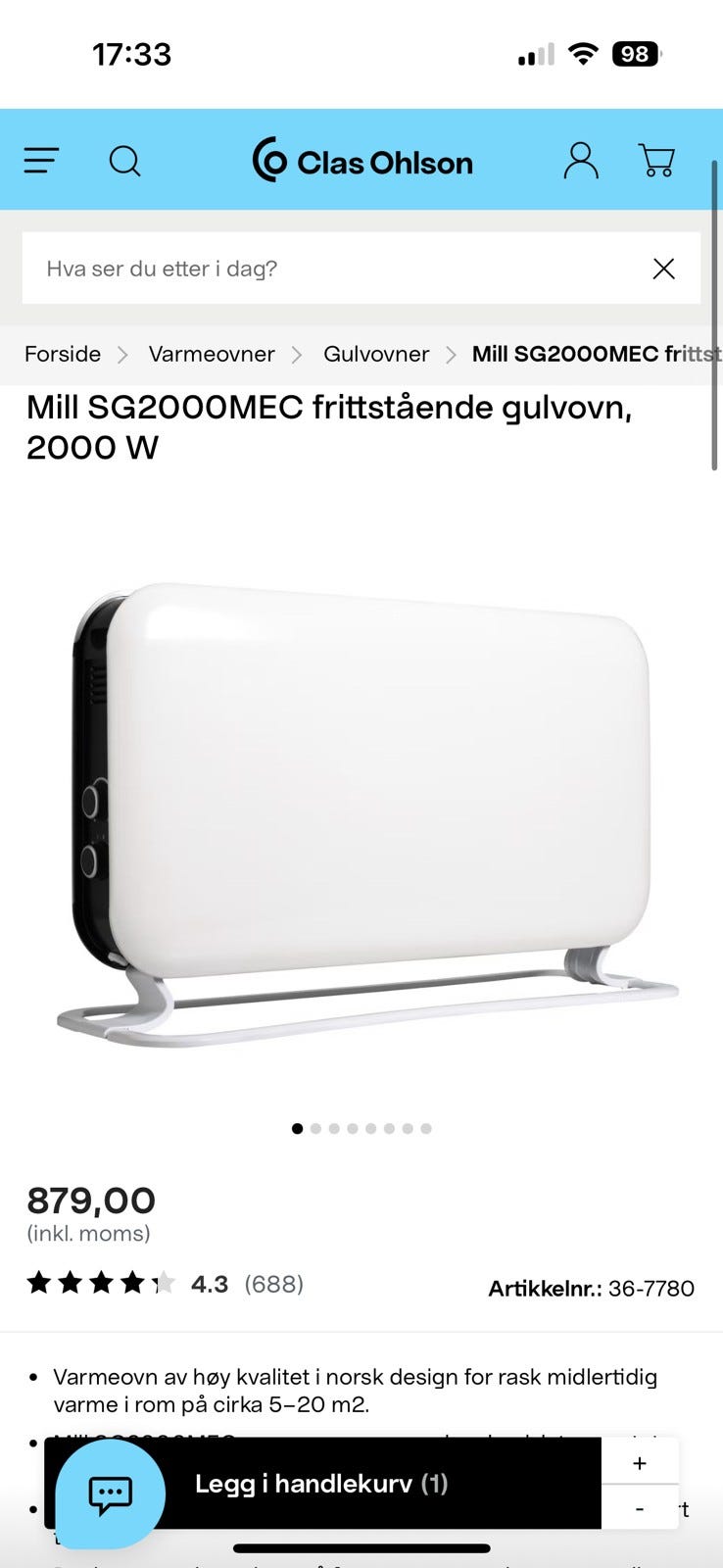Tap the search magnifier icon
723x1568 pixels.
pos(124,161)
